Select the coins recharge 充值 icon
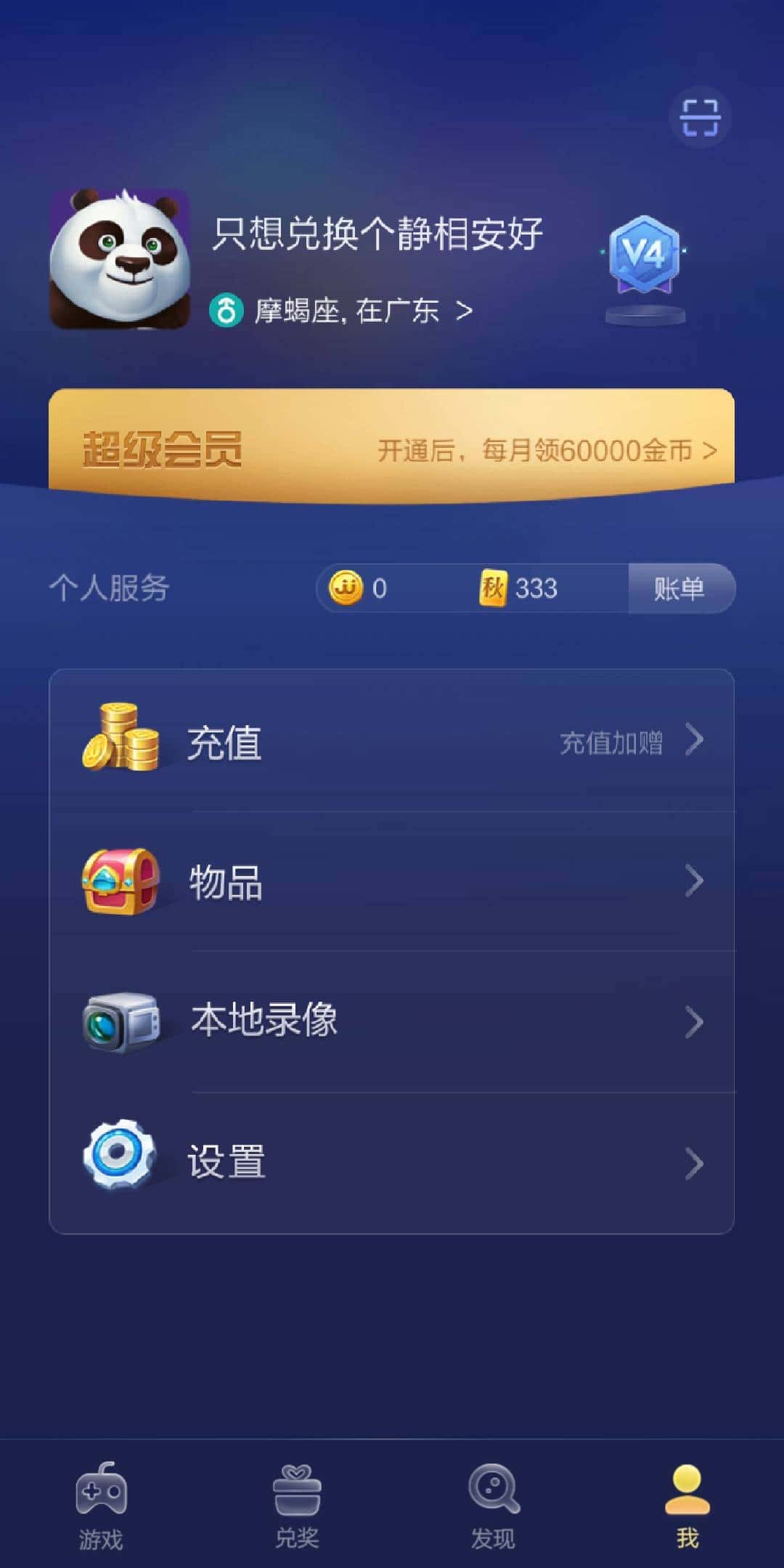784x1568 pixels. (x=122, y=738)
